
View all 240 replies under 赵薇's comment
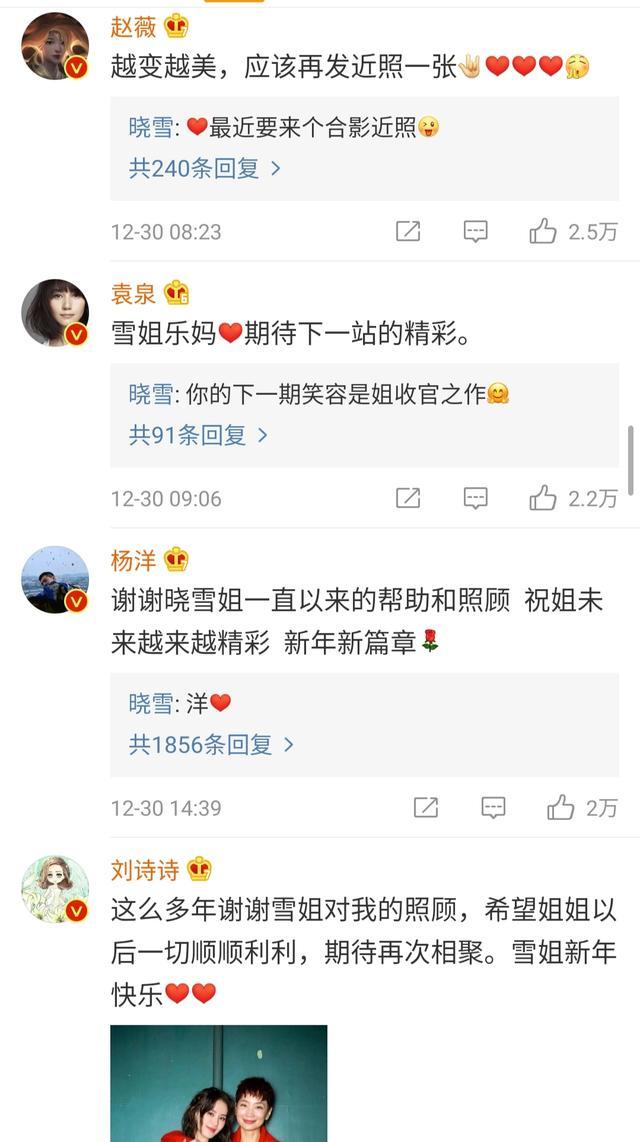tap(204, 168)
